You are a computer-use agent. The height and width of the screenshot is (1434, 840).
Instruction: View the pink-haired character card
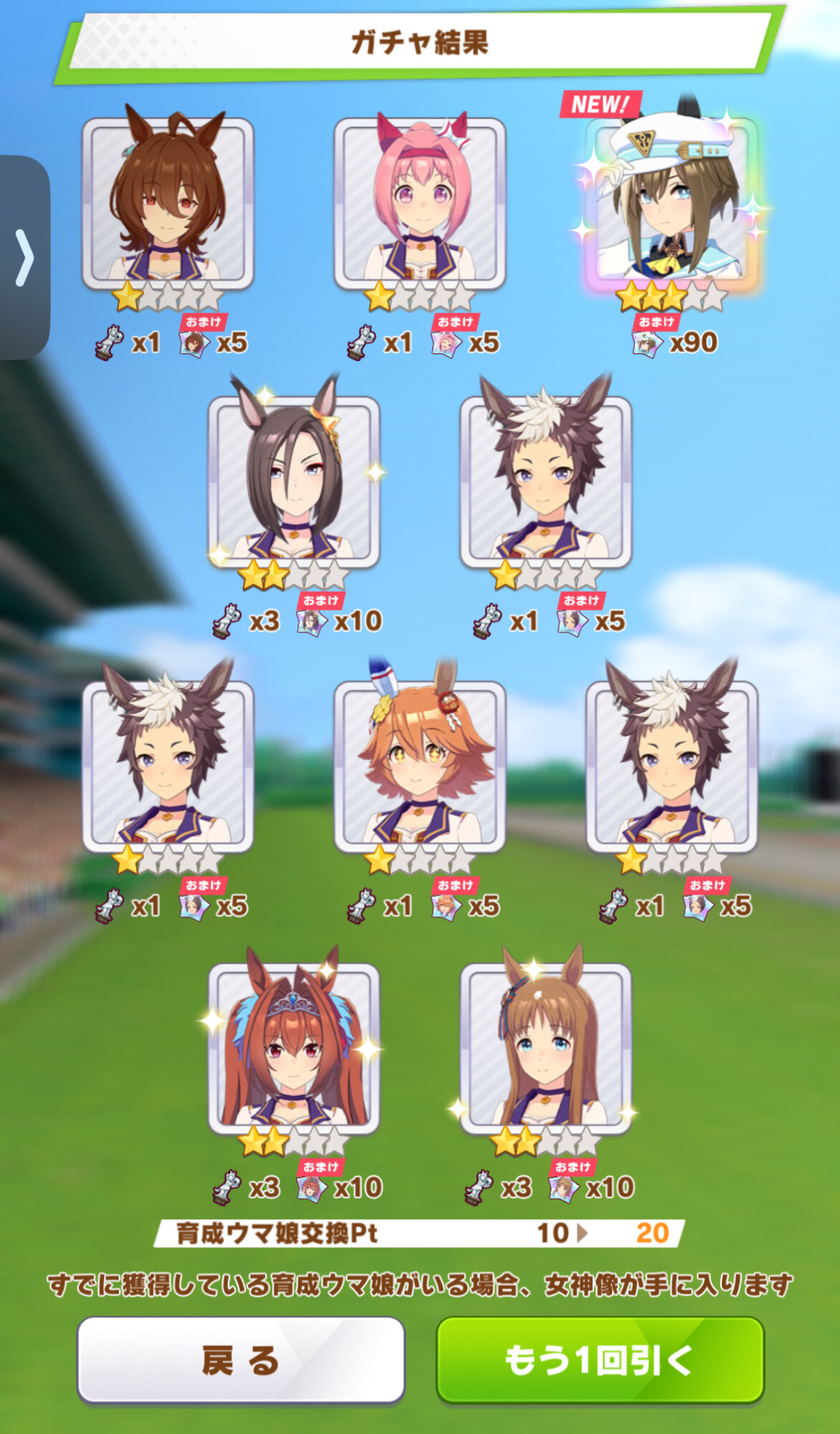pos(420,204)
